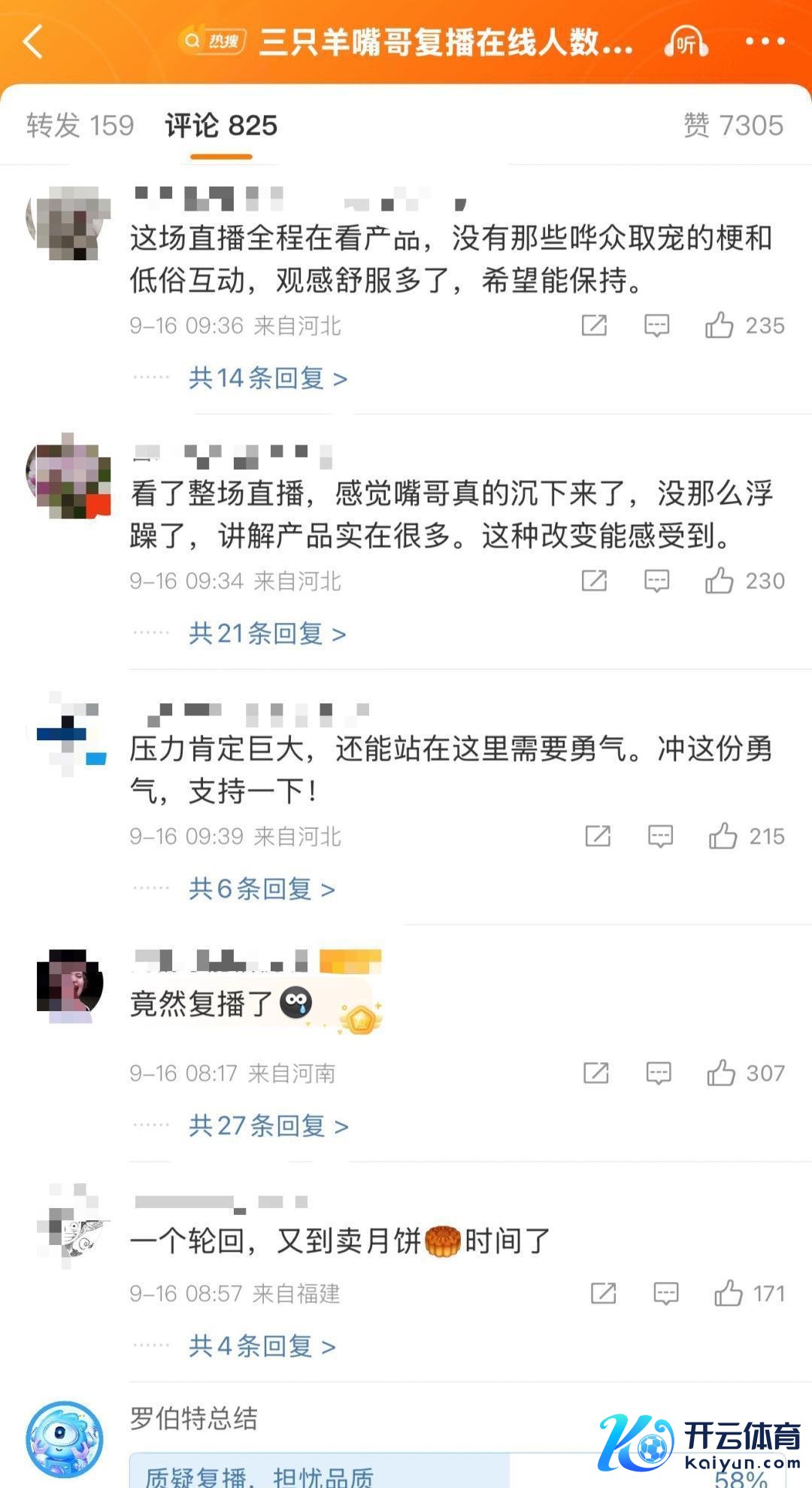Reply to the 卖月饼 comment

point(665,1293)
